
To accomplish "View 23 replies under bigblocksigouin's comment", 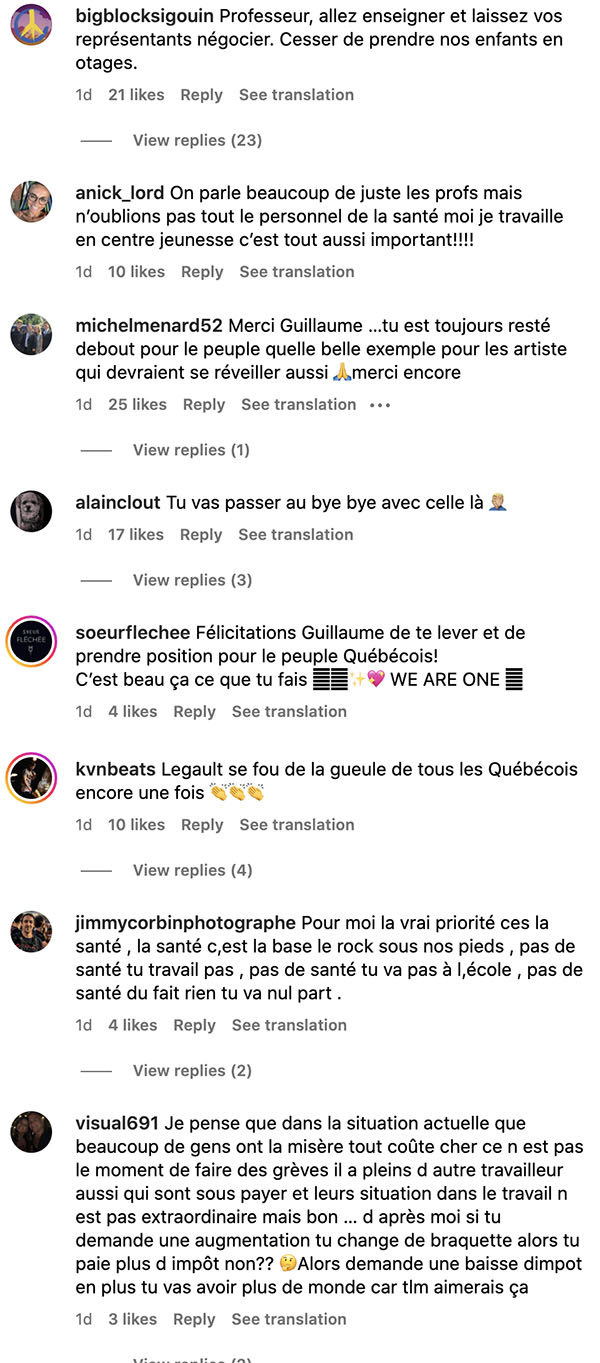I will 197,141.
